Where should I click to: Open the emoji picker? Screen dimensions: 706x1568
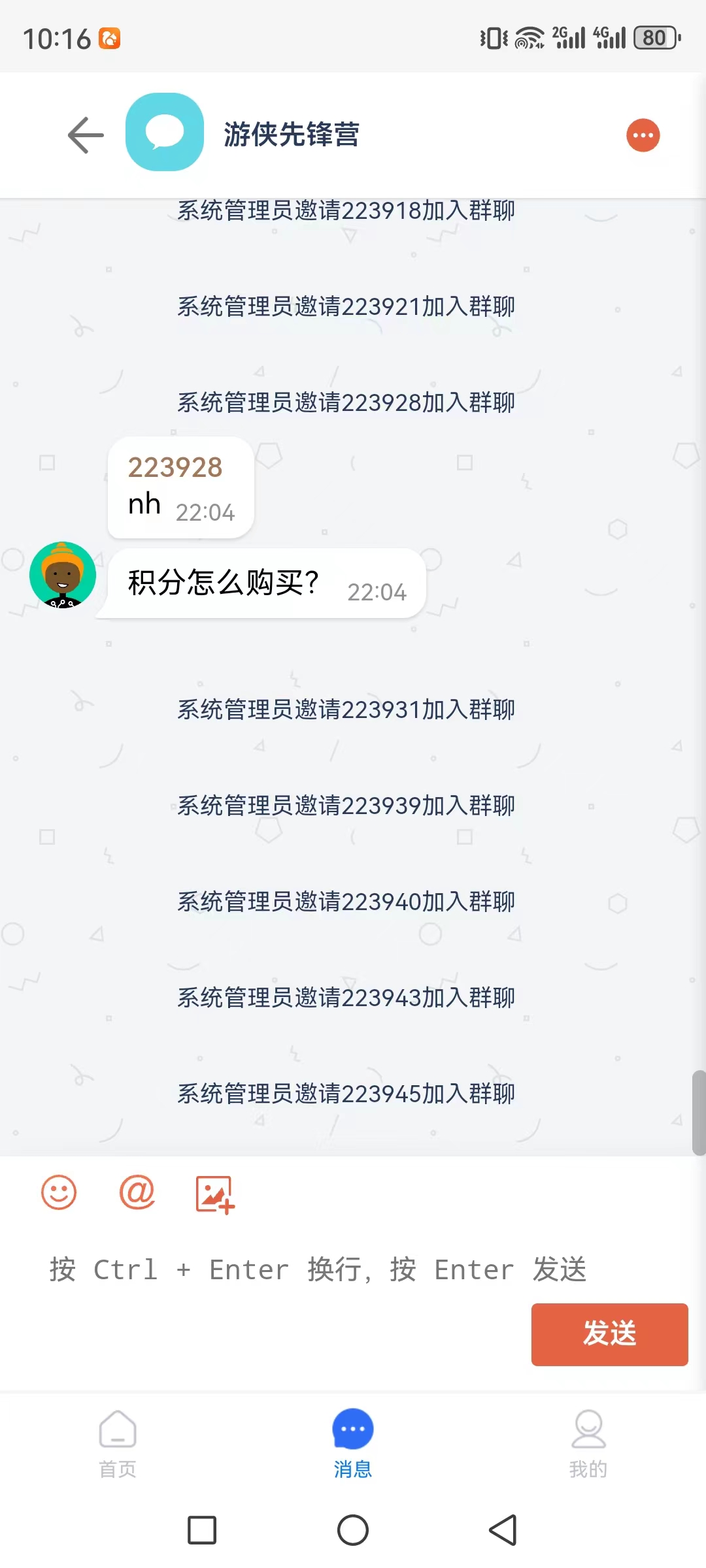coord(59,1192)
